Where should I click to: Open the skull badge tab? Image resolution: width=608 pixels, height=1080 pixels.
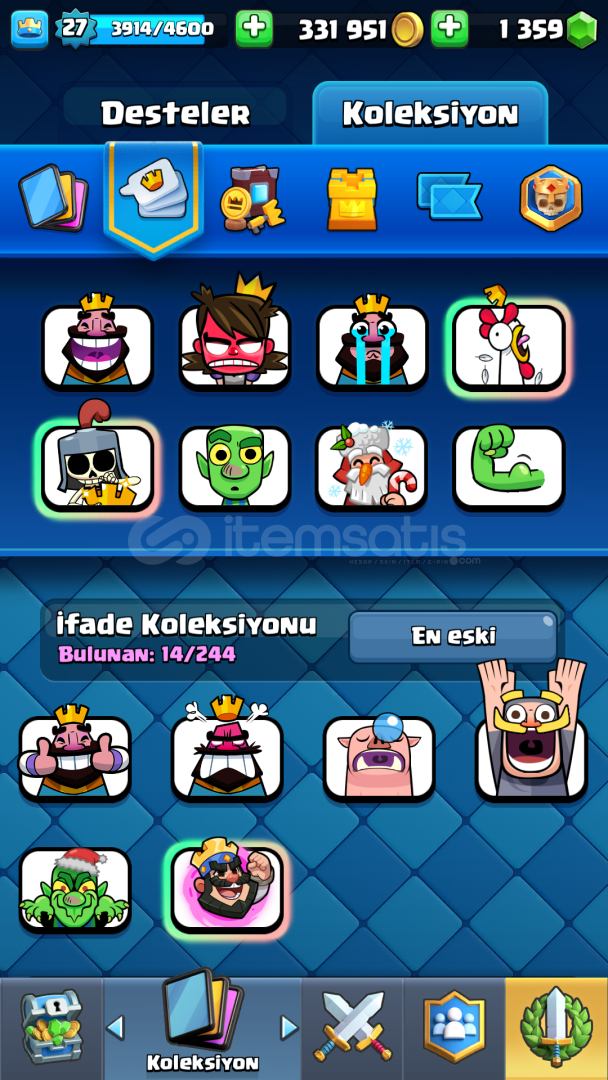pos(551,198)
